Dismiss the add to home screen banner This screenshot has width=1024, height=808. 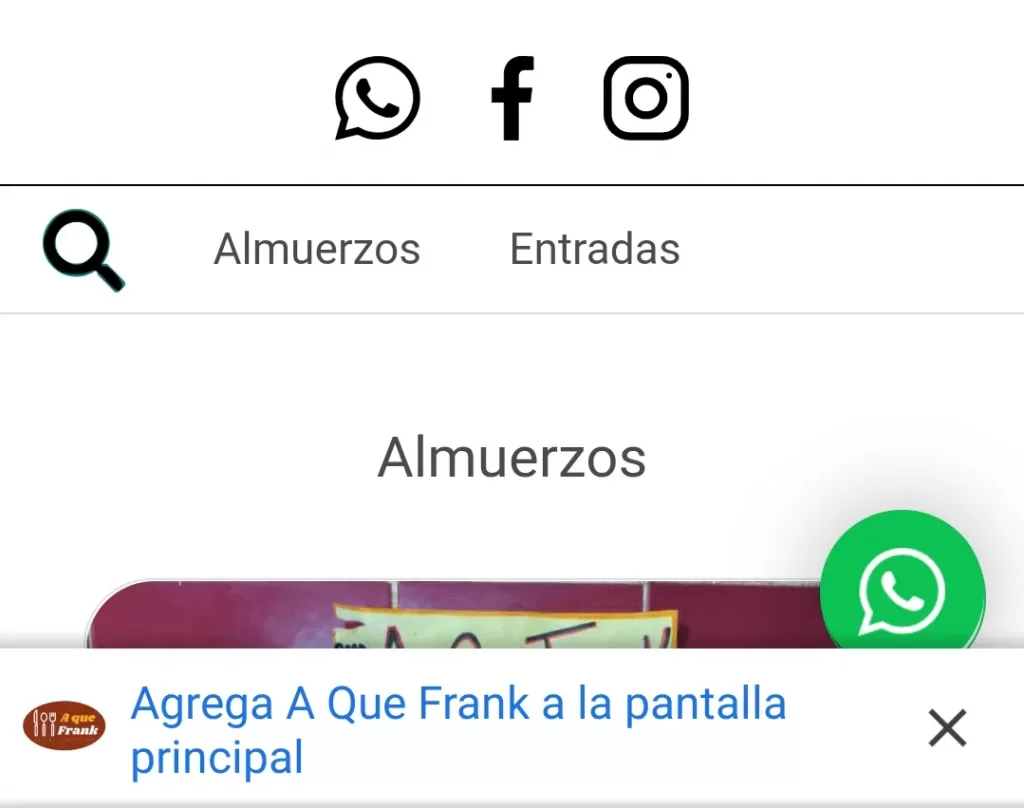947,728
